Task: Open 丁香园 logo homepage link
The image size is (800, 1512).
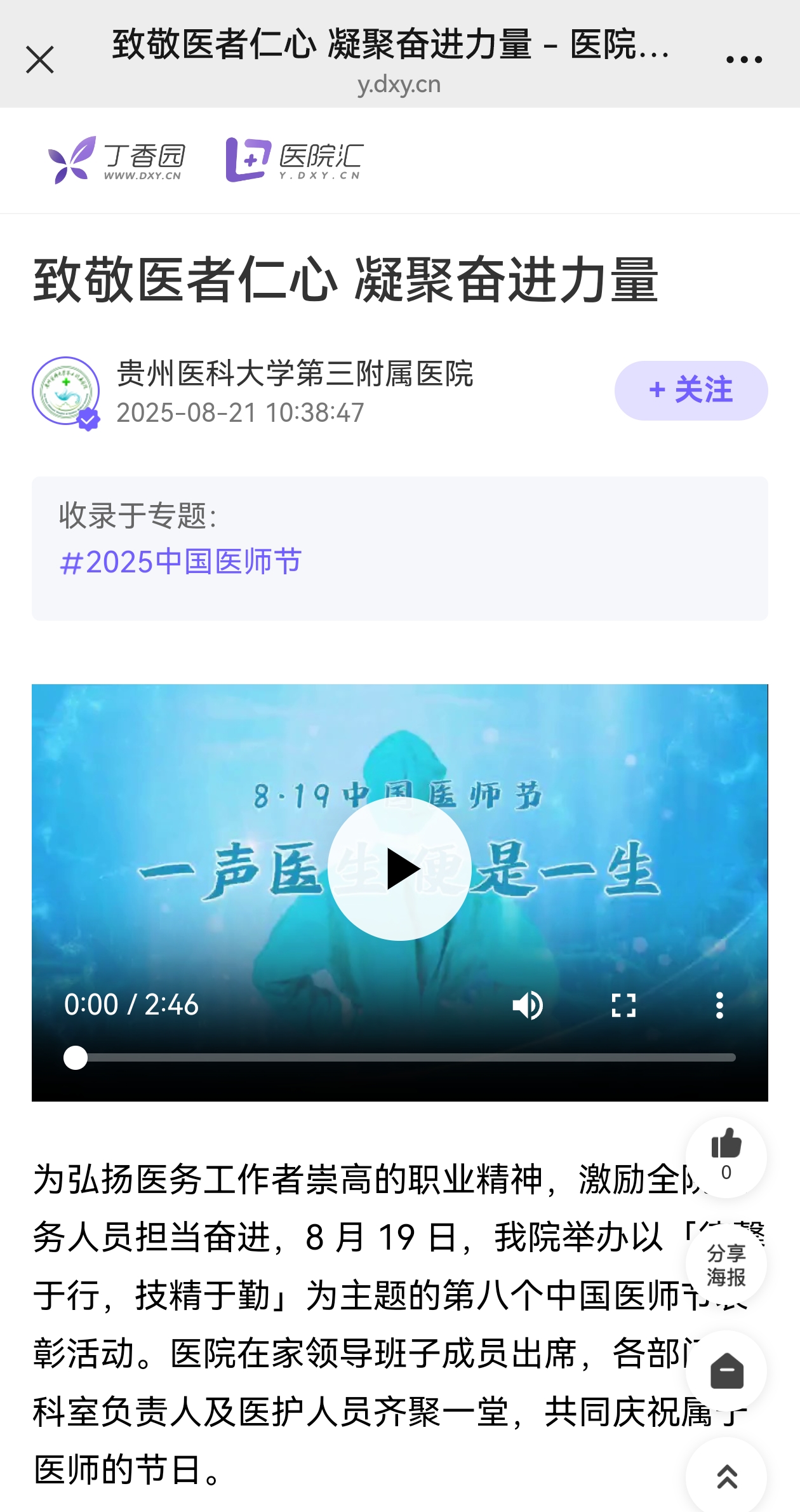Action: click(x=117, y=160)
